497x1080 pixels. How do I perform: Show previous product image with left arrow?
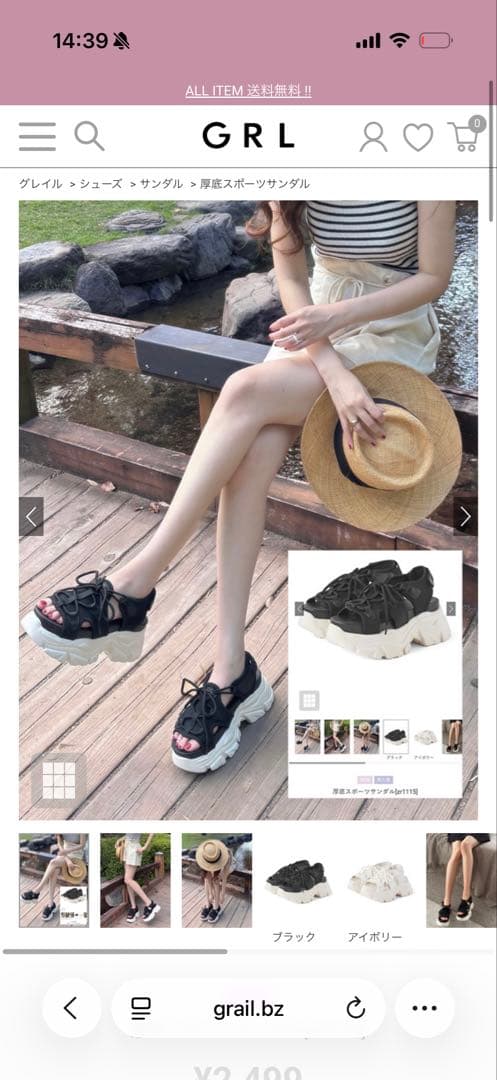pyautogui.click(x=31, y=517)
